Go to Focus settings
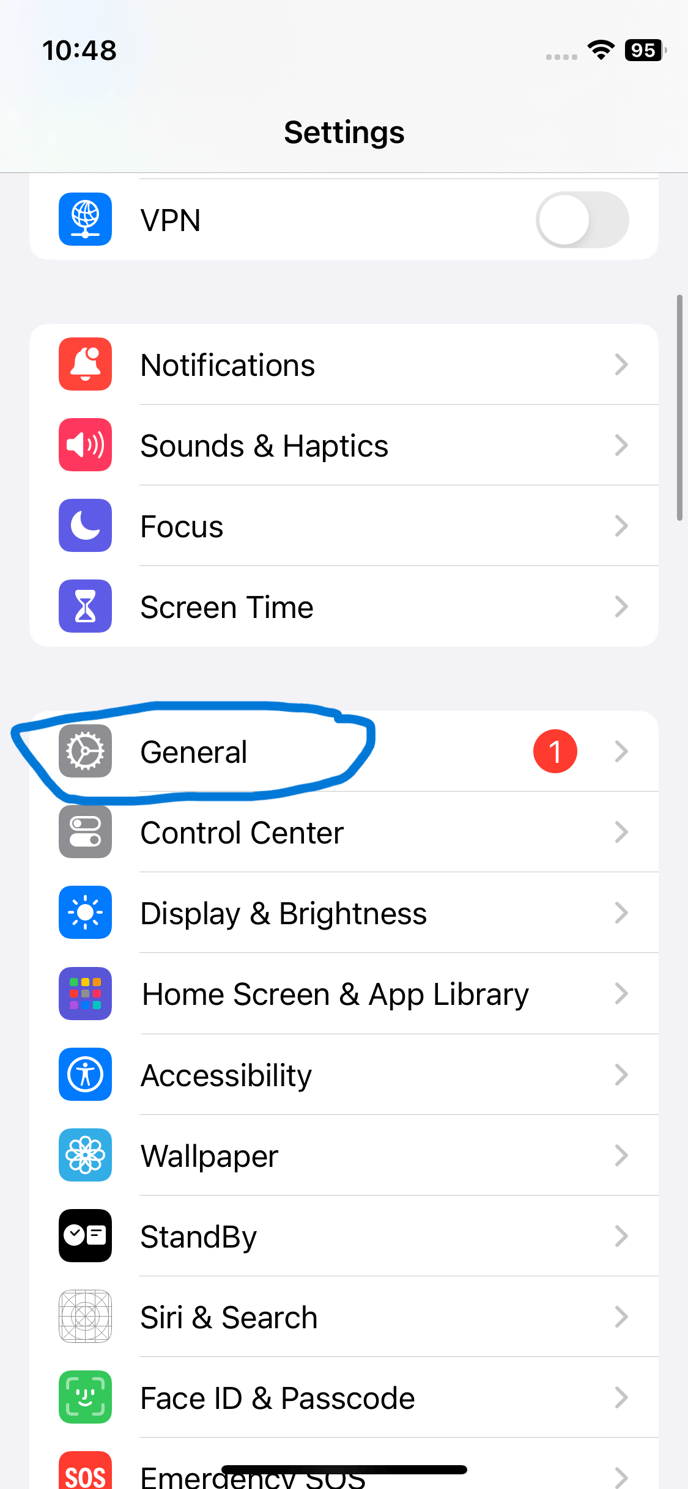Screen dimensions: 688x1489 [x=343, y=527]
